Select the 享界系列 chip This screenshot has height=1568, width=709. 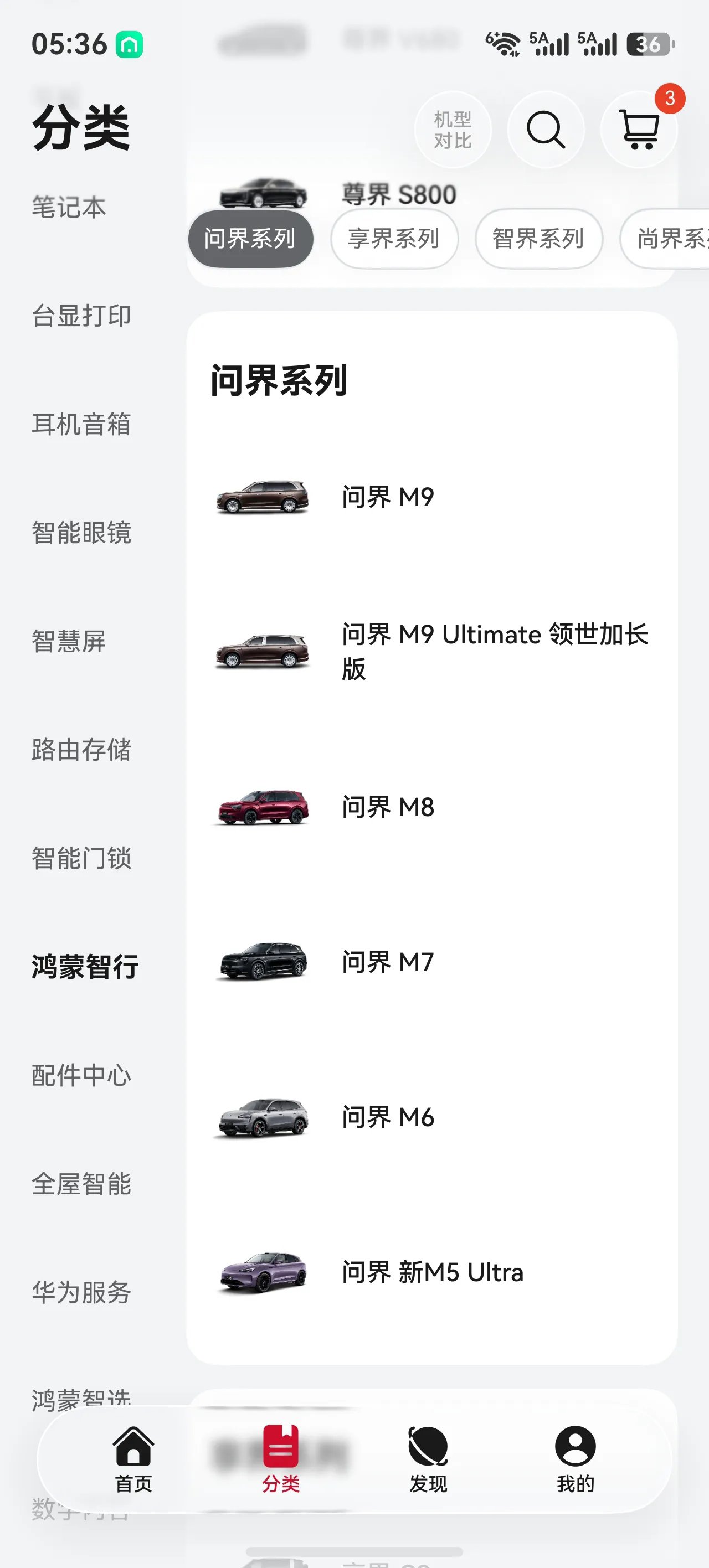[x=394, y=239]
